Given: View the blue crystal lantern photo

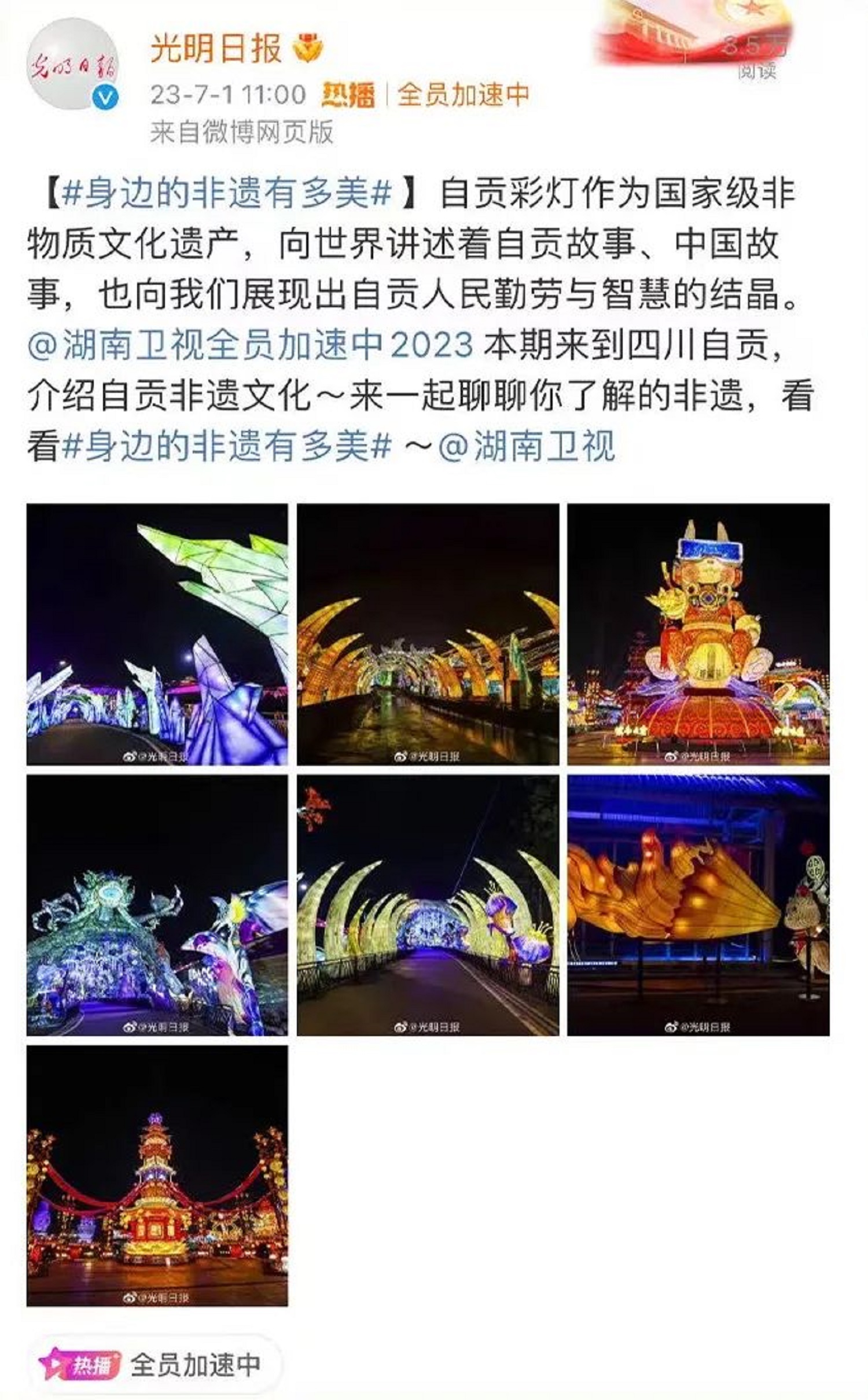Looking at the screenshot, I should coord(157,634).
